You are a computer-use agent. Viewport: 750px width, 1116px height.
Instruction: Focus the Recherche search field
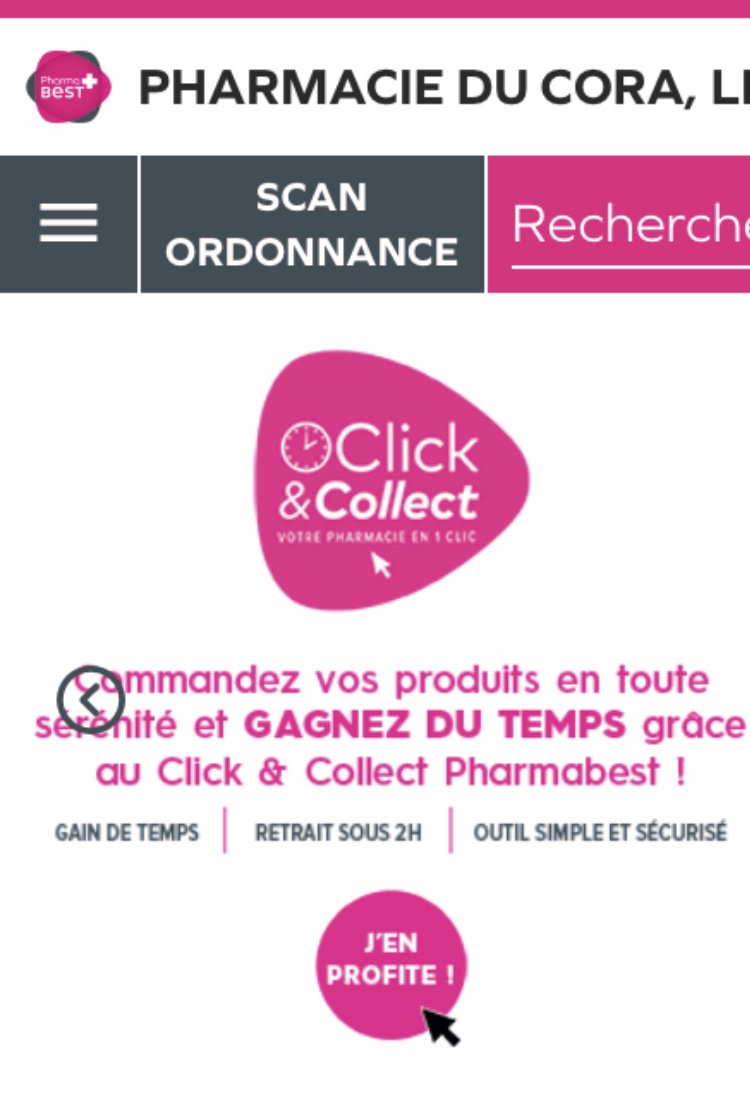point(630,226)
